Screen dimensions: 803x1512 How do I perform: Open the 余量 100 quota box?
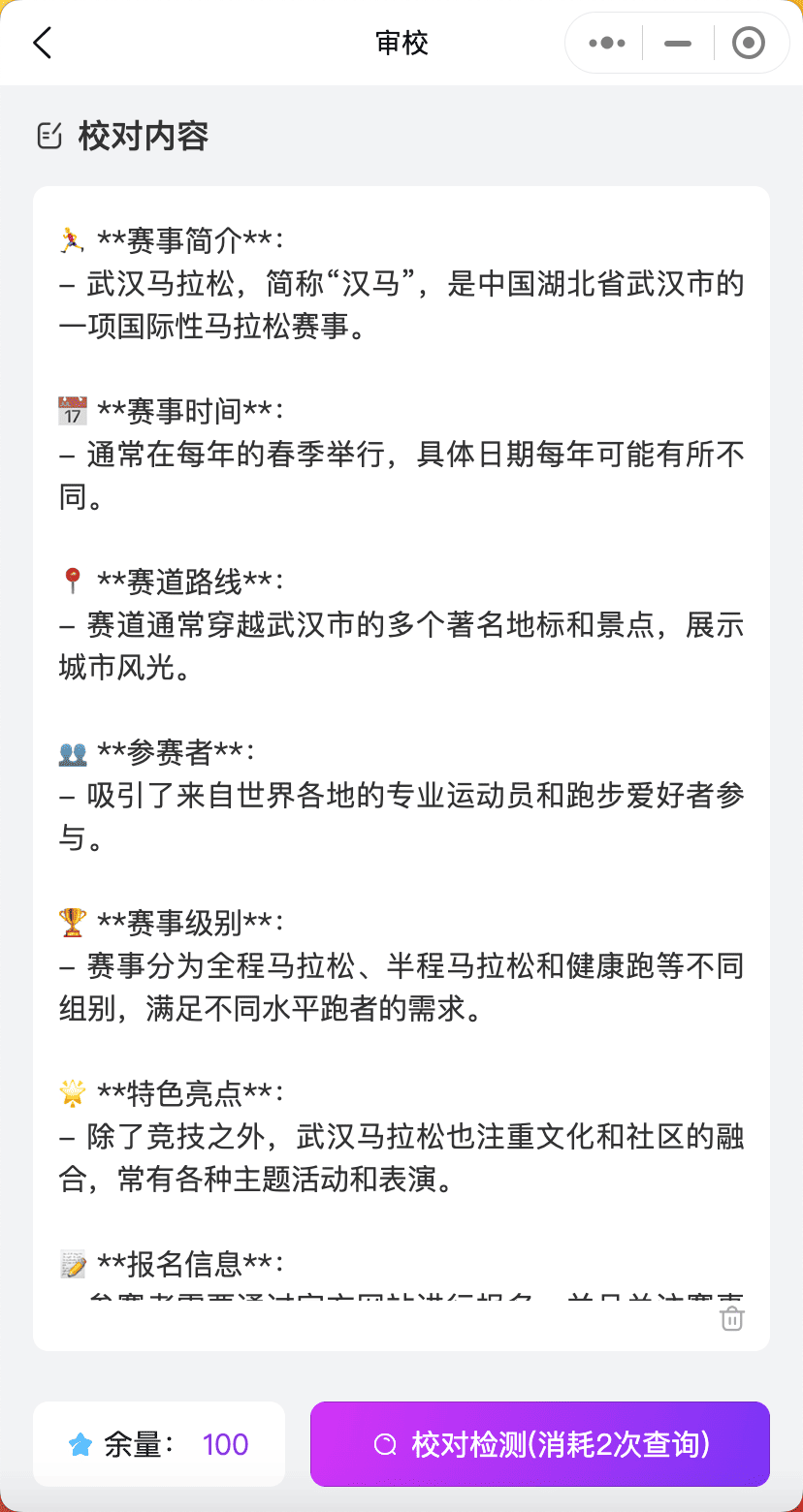pos(159,1444)
